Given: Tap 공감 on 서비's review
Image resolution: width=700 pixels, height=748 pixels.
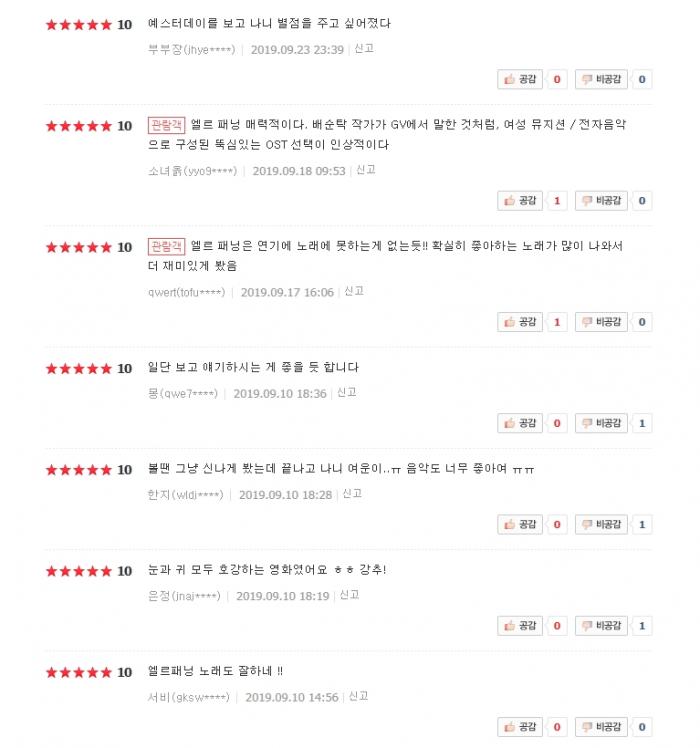Looking at the screenshot, I should (521, 727).
